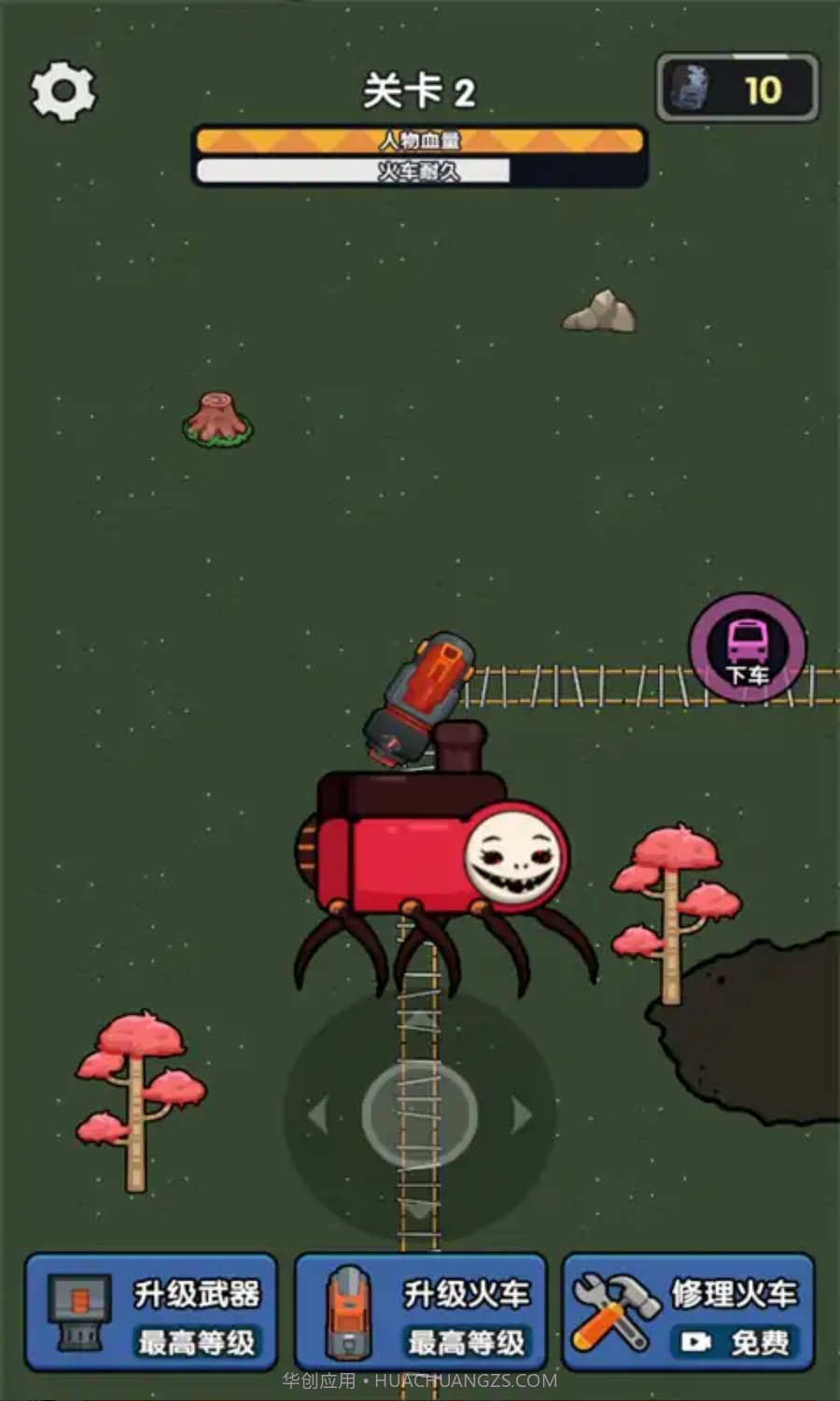840x1401 pixels.
Task: Repair train for free via 修理火车
Action: [689, 1311]
